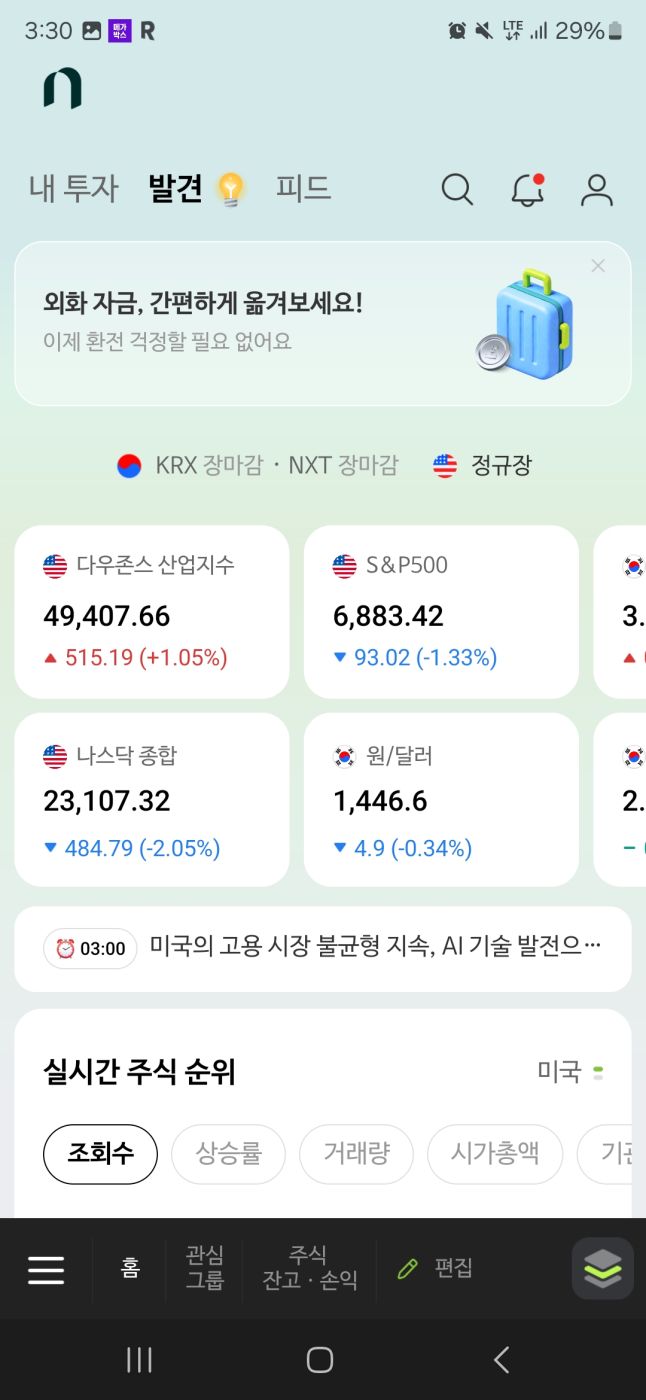
Task: View the S&P500 index card
Action: (441, 611)
